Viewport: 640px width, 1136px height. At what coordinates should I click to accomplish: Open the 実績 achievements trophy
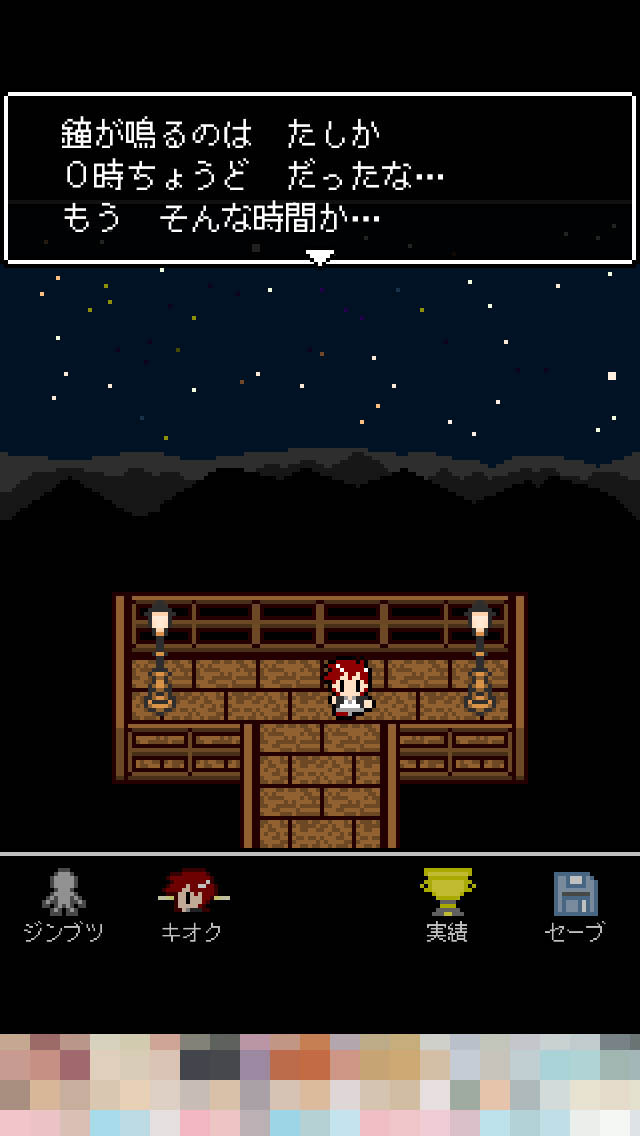pyautogui.click(x=447, y=905)
